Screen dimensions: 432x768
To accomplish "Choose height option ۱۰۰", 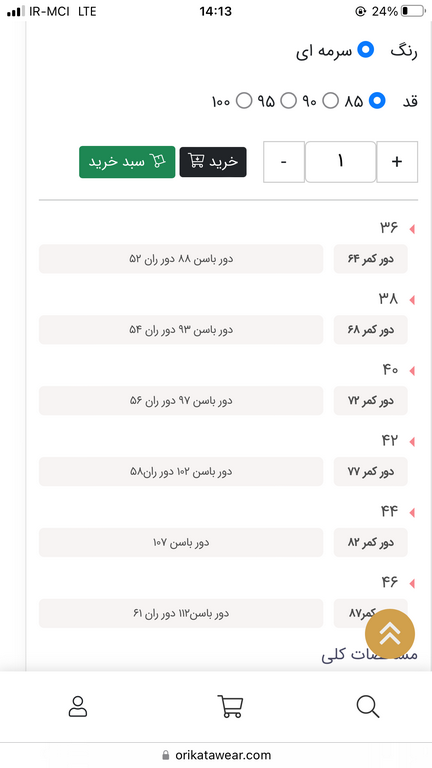I will point(244,101).
